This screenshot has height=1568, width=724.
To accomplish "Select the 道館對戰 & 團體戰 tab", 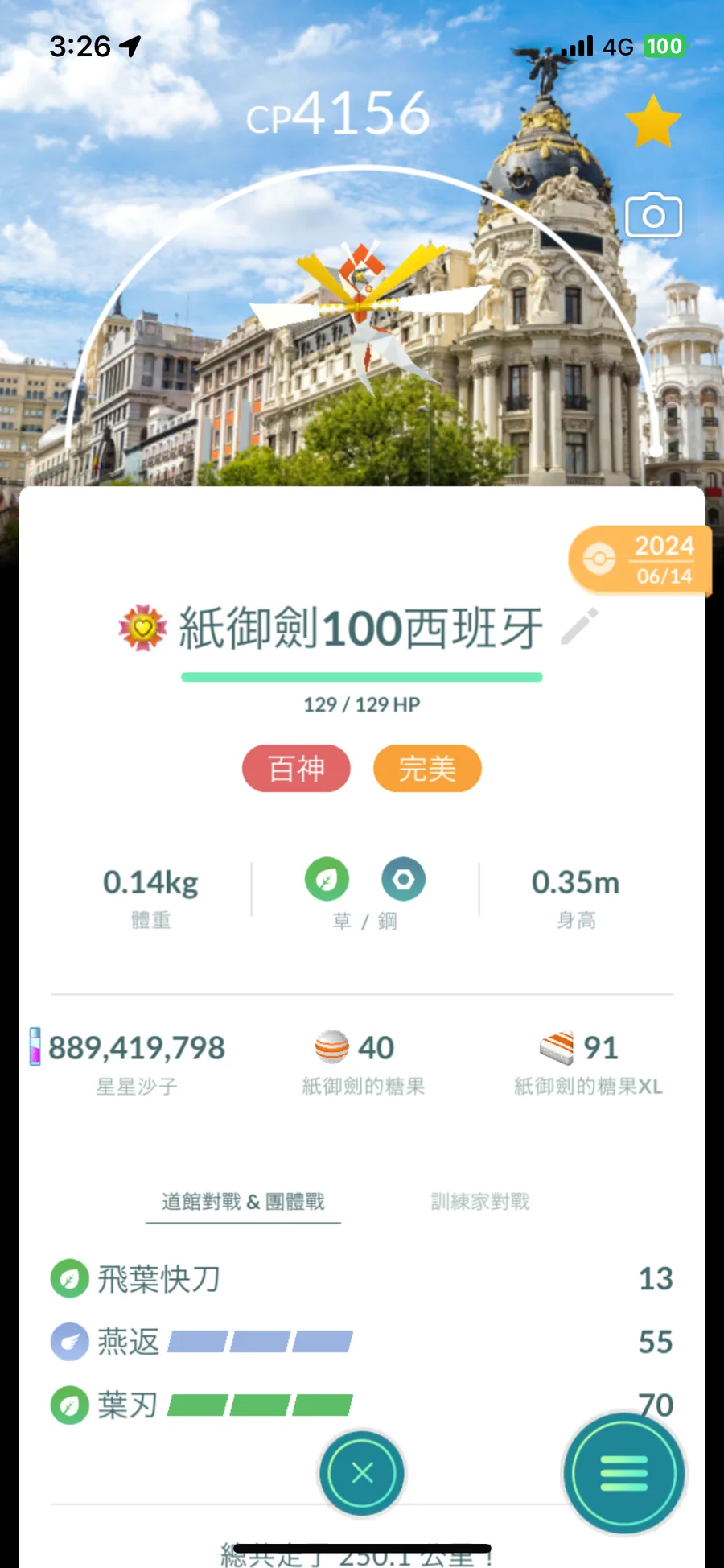I will [x=243, y=1202].
